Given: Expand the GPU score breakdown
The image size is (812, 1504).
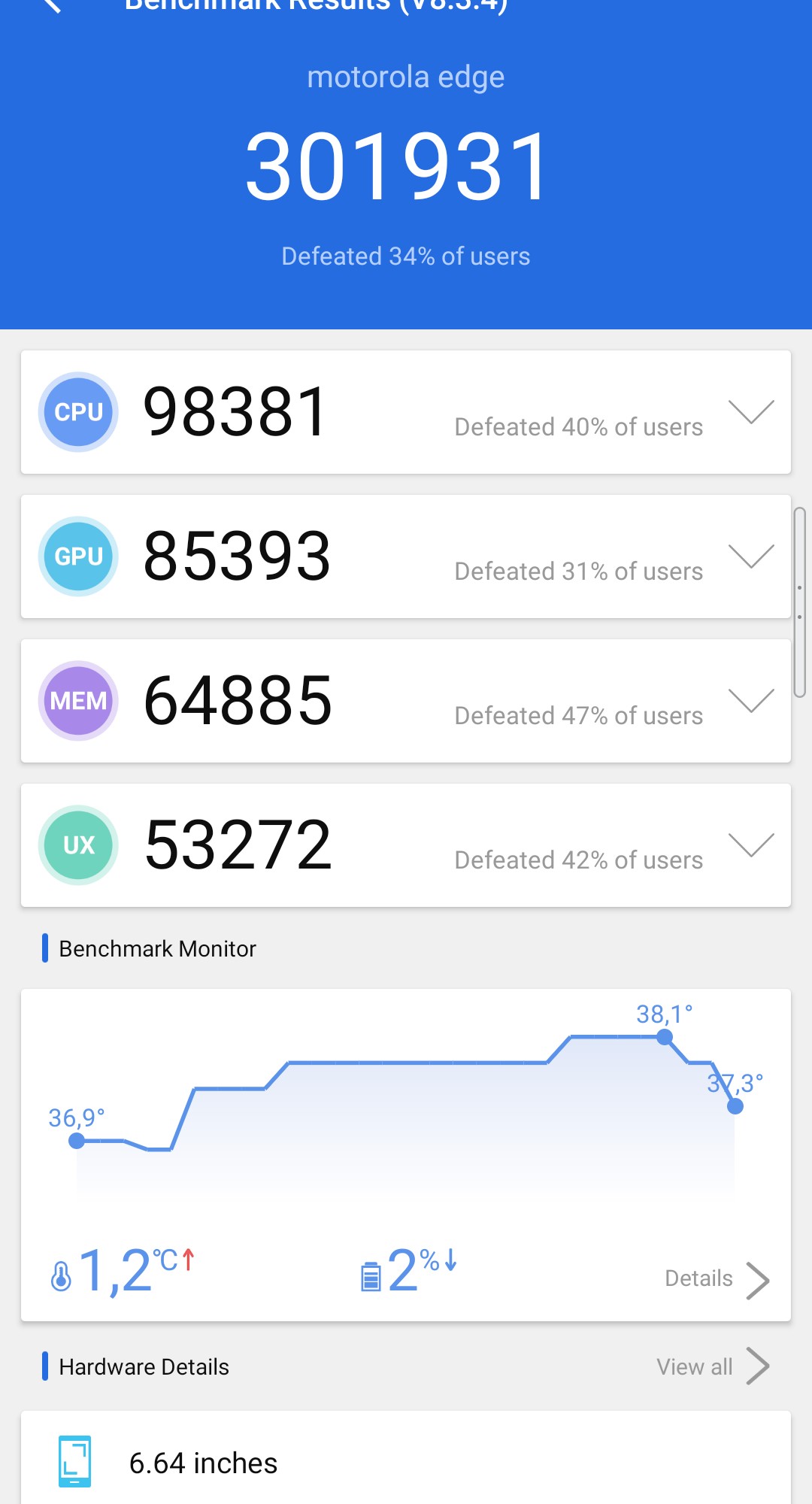Looking at the screenshot, I should [750, 556].
